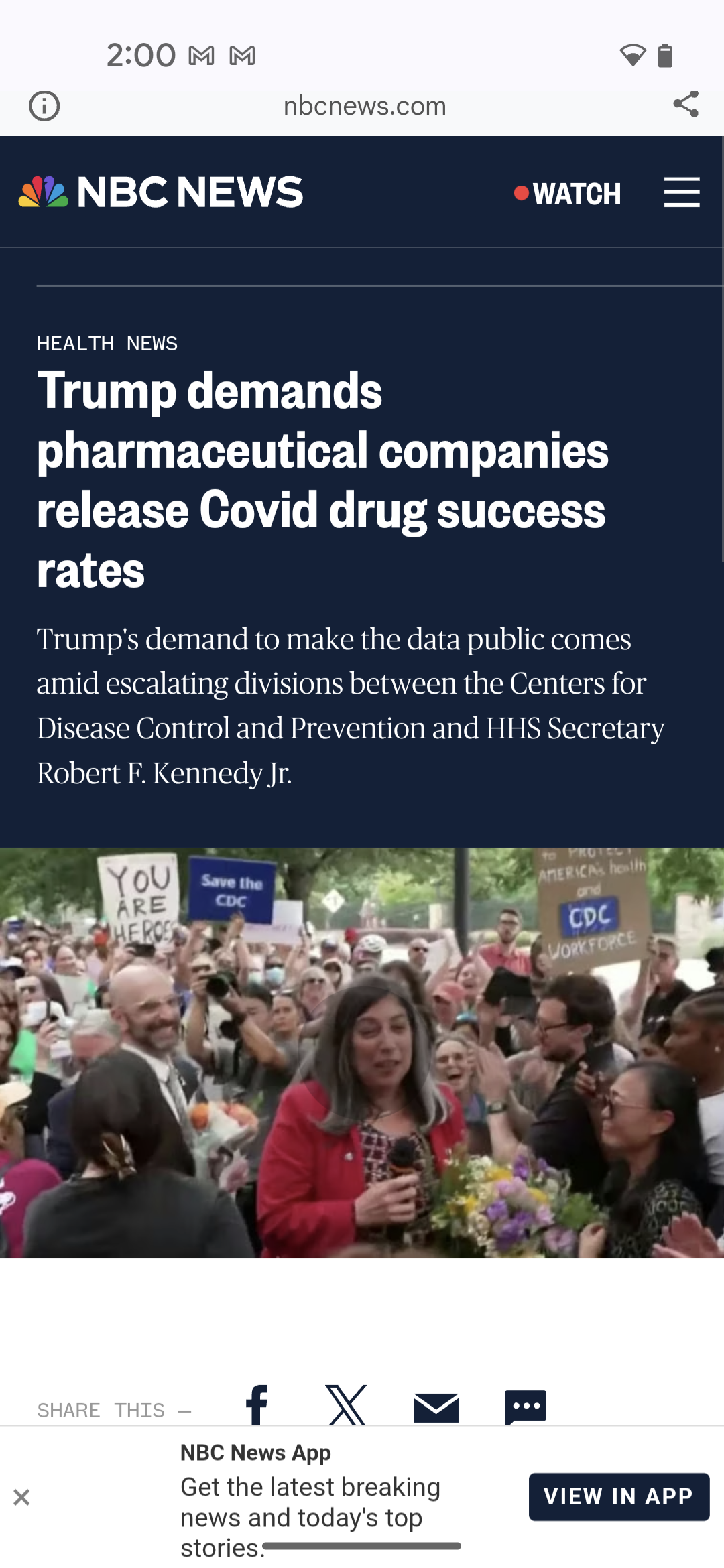Go to the NBC News homepage logo
Viewport: 724px width, 1568px height.
[161, 192]
